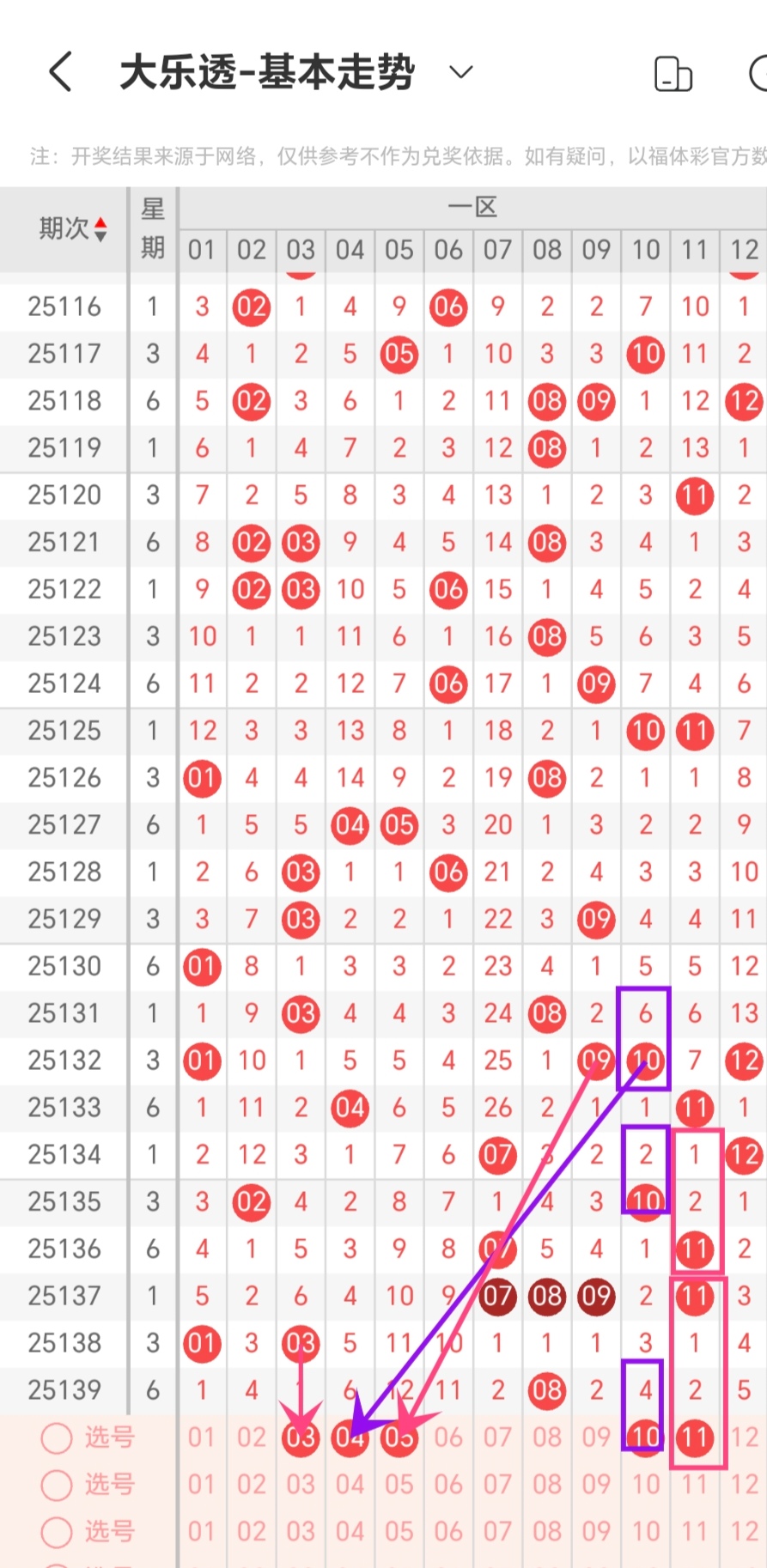This screenshot has width=767, height=1568.
Task: Go back using the header arrow
Action: pyautogui.click(x=60, y=72)
